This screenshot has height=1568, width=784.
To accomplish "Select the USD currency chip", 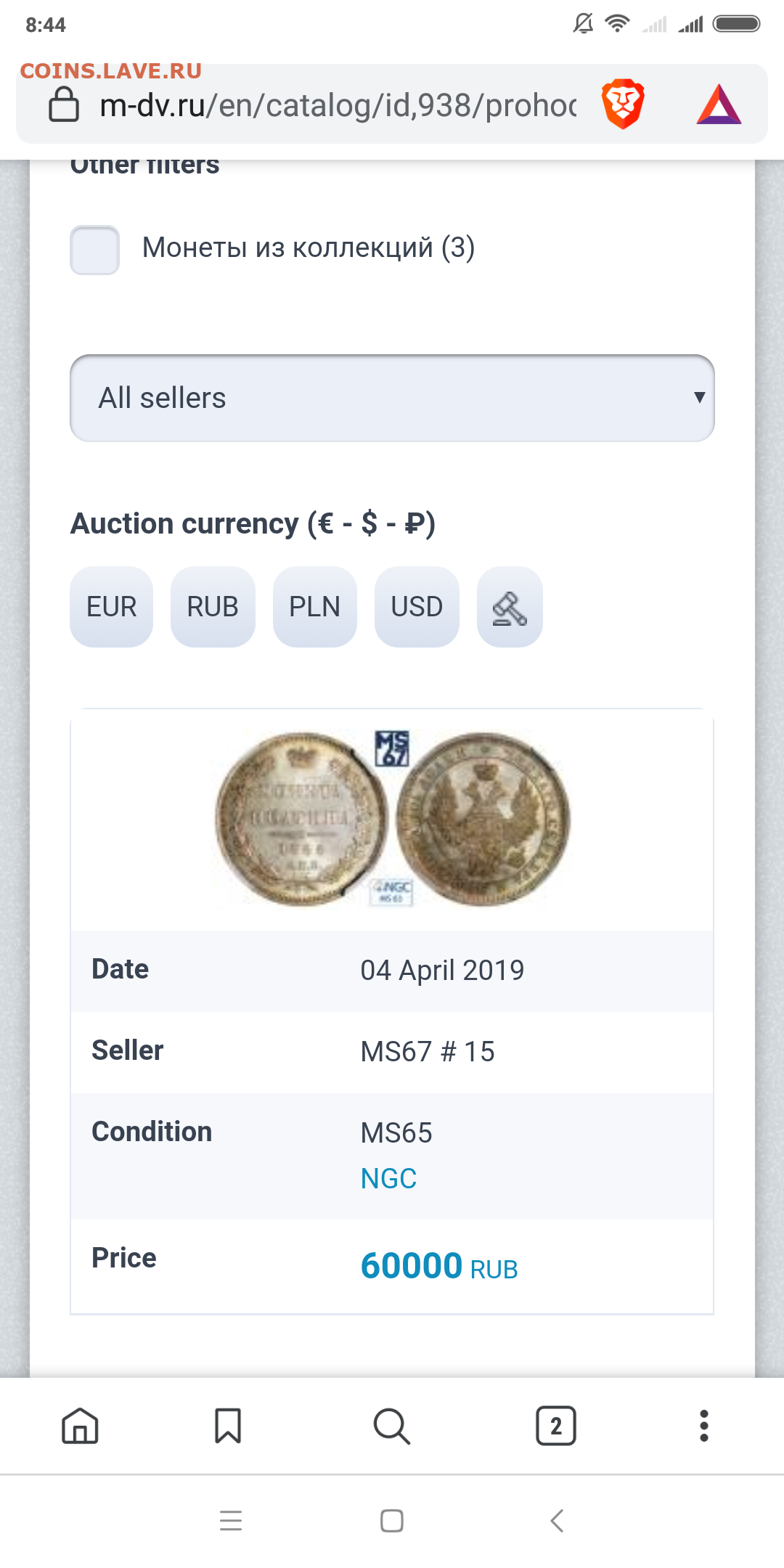I will 417,607.
